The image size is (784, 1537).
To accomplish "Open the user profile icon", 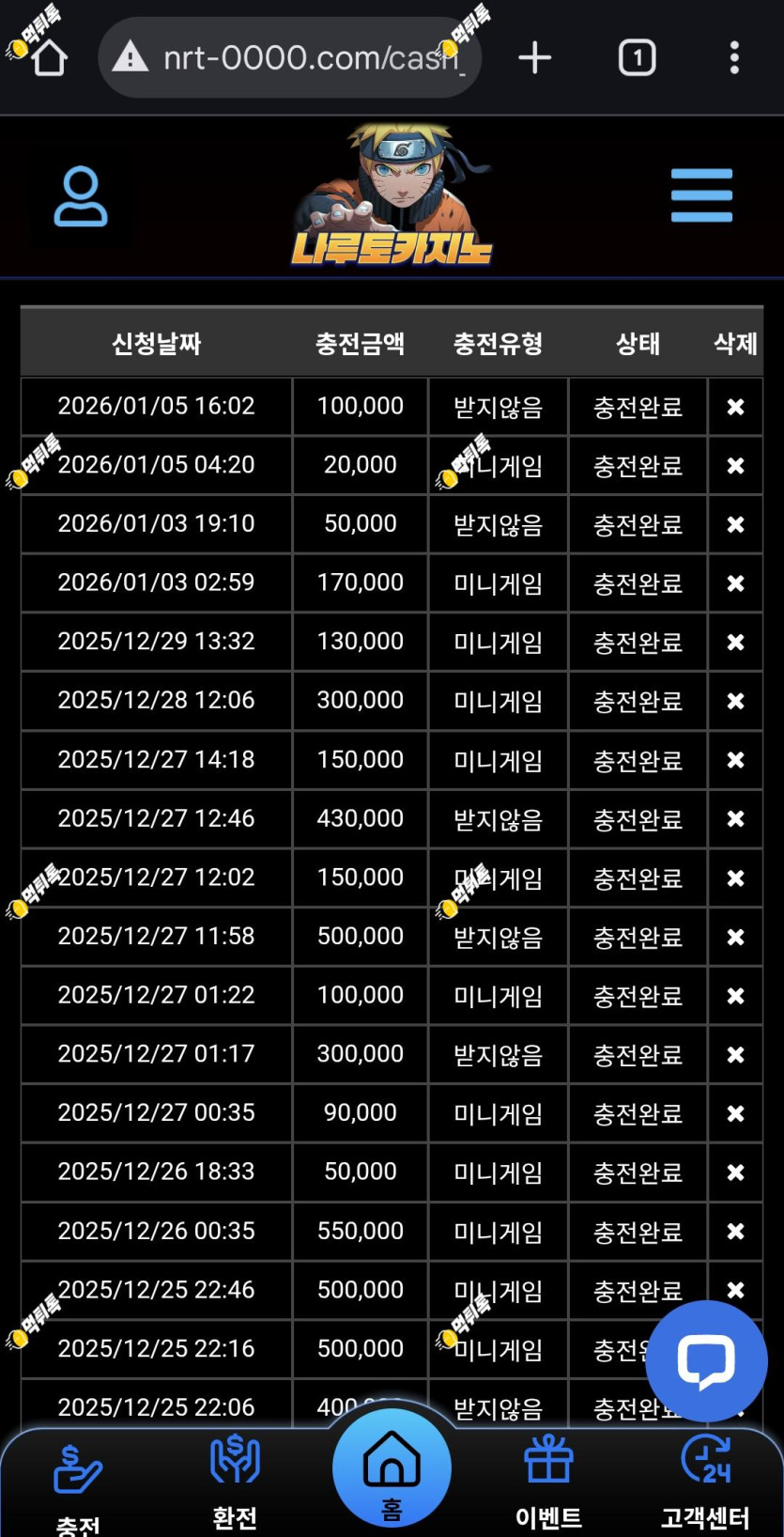I will (81, 196).
